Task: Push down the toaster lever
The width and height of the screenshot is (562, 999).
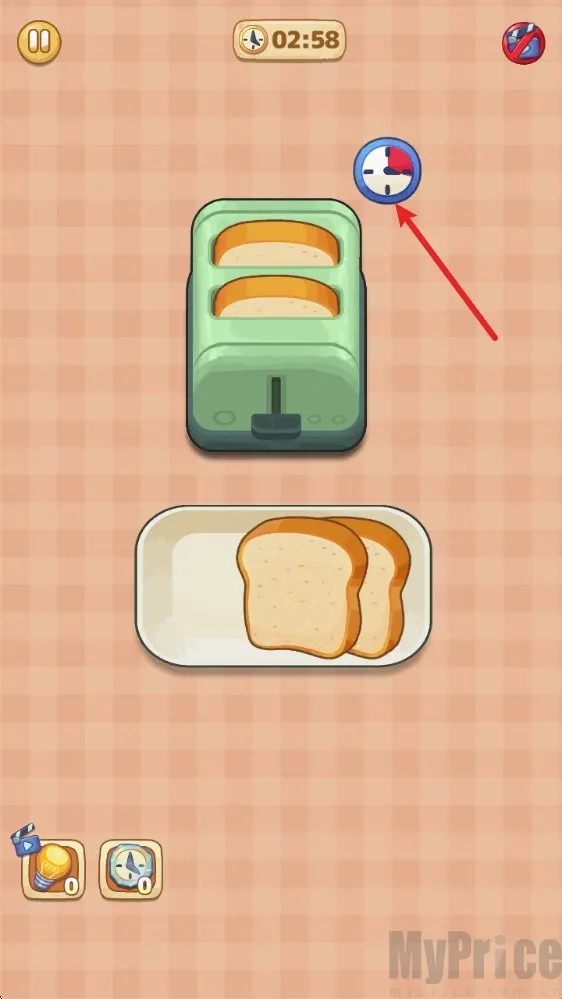Action: (277, 425)
